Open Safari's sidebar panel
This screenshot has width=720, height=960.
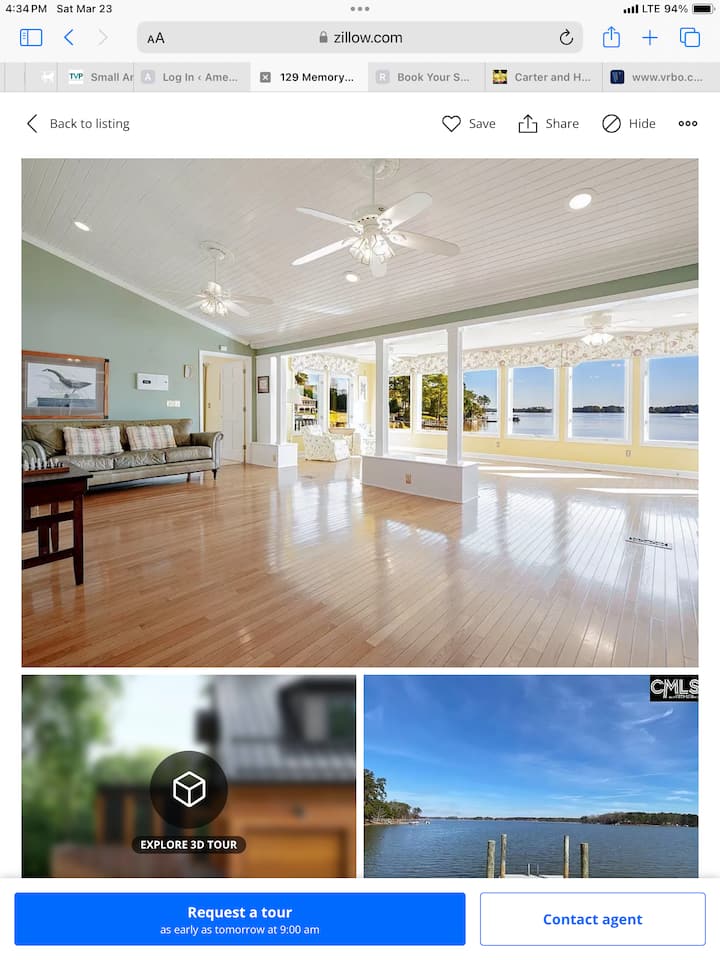(31, 38)
